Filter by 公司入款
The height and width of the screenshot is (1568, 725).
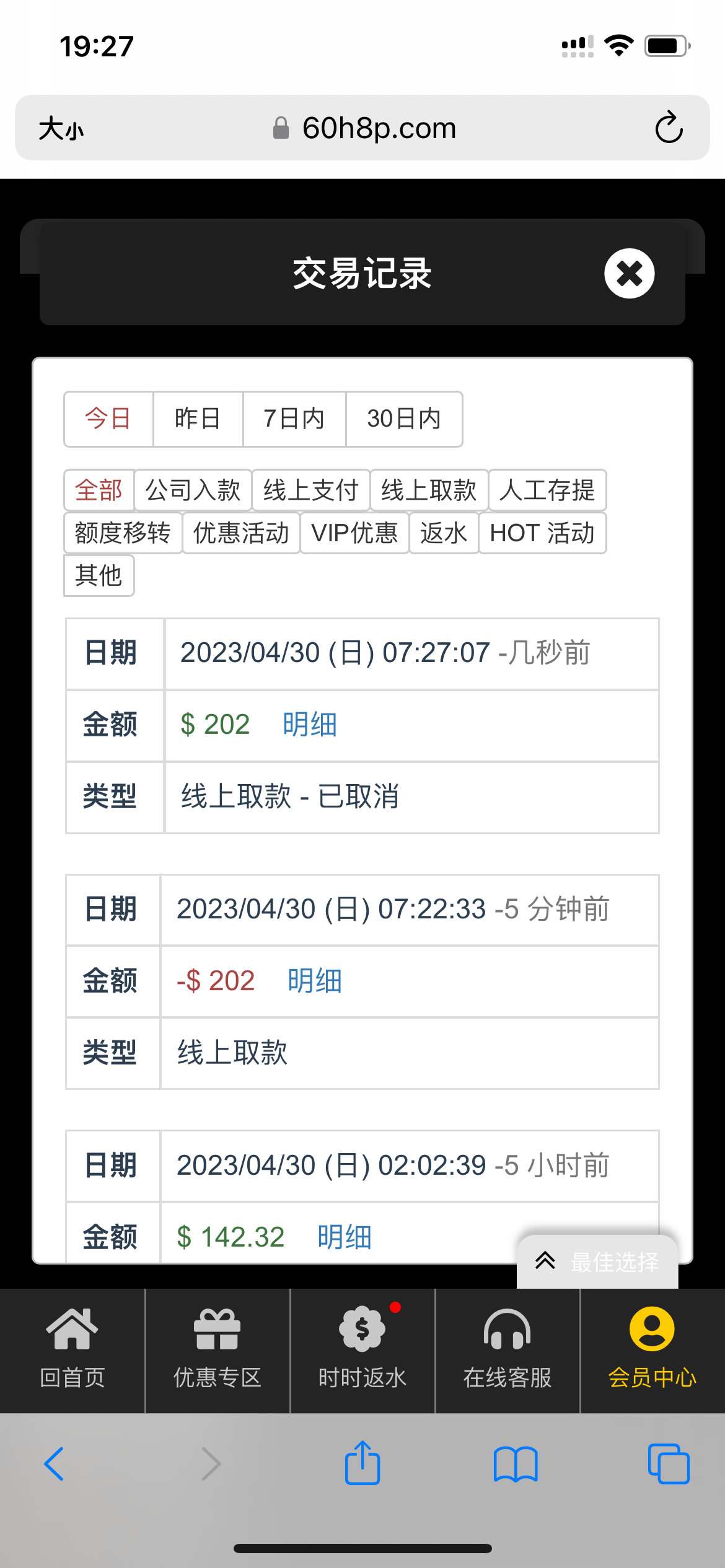click(x=193, y=490)
